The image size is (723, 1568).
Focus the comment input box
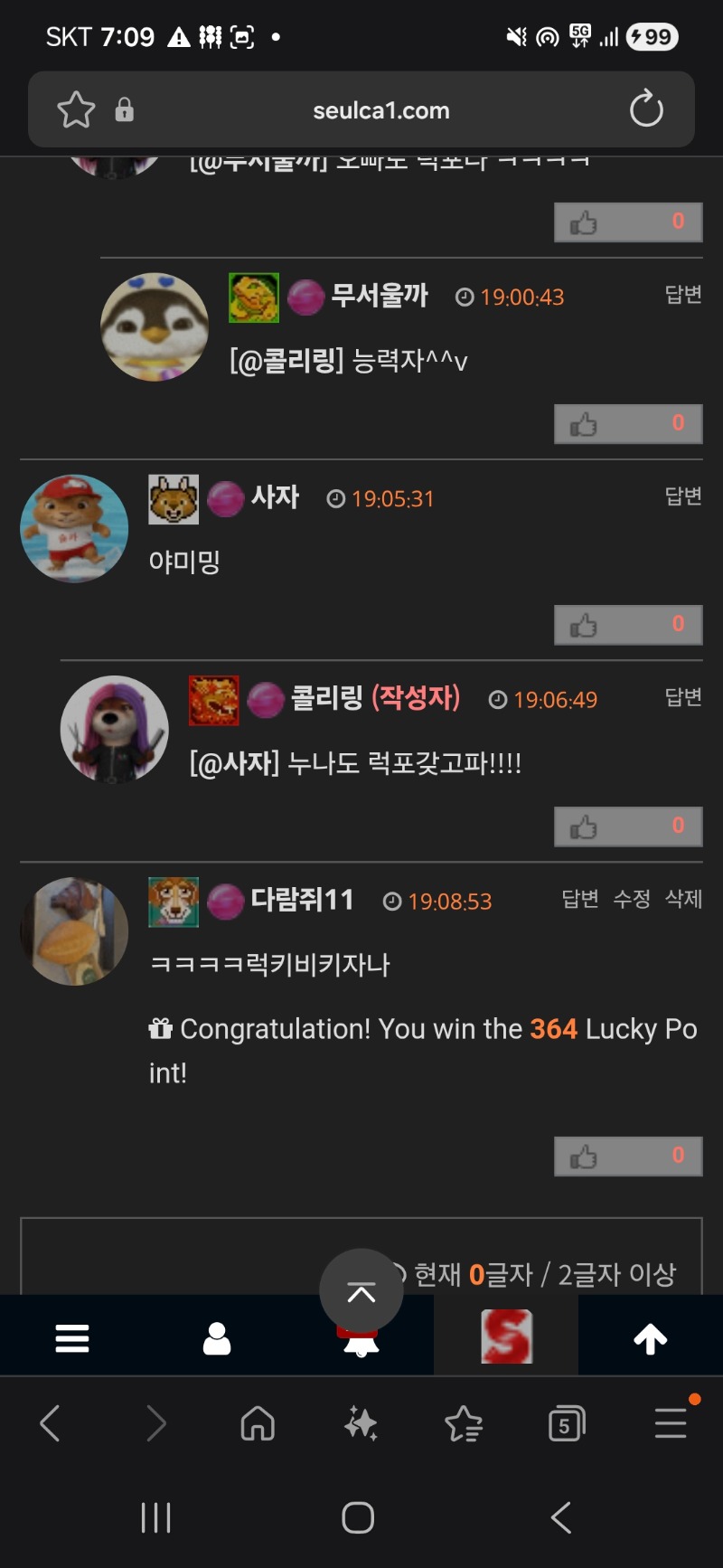point(181,1259)
